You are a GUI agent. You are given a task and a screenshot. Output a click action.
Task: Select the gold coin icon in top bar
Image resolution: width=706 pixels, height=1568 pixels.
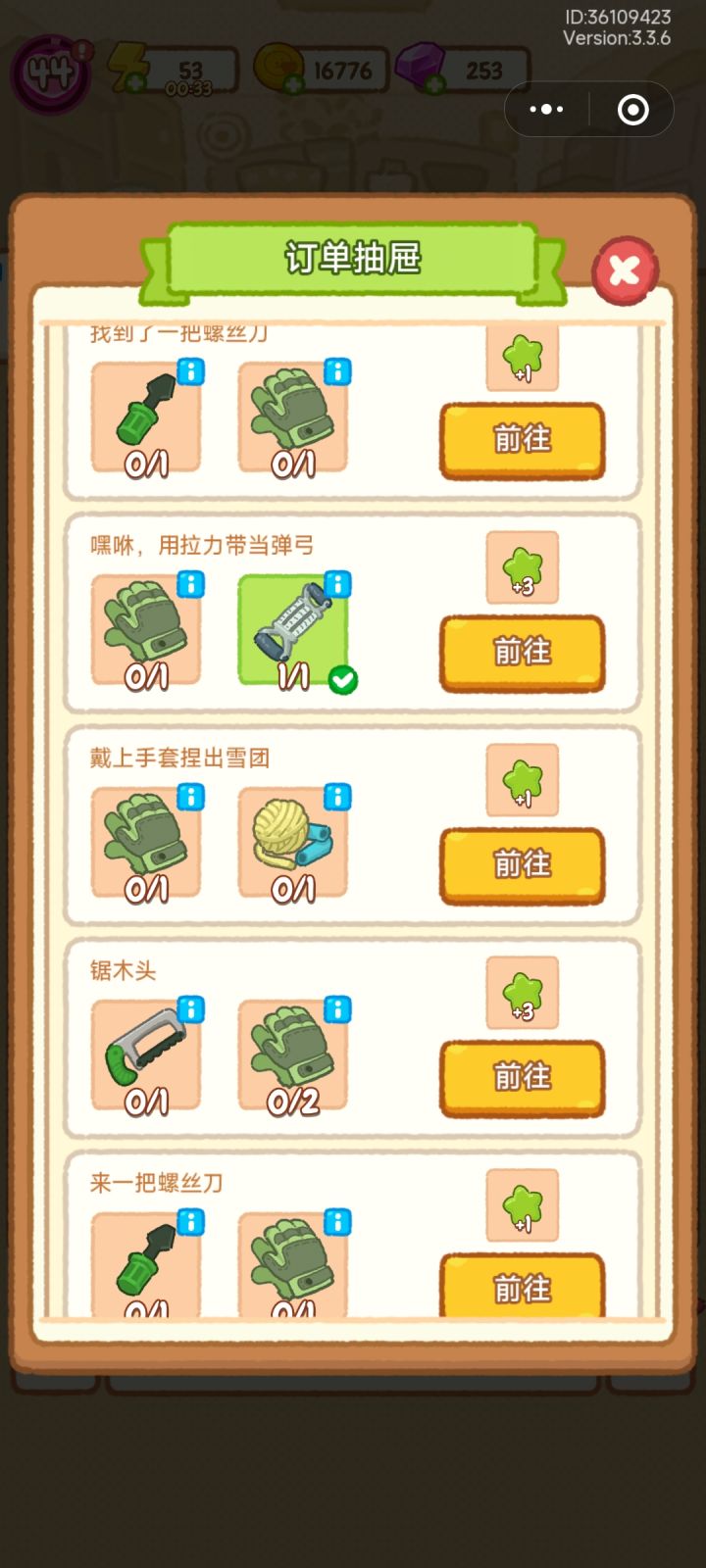point(277,69)
